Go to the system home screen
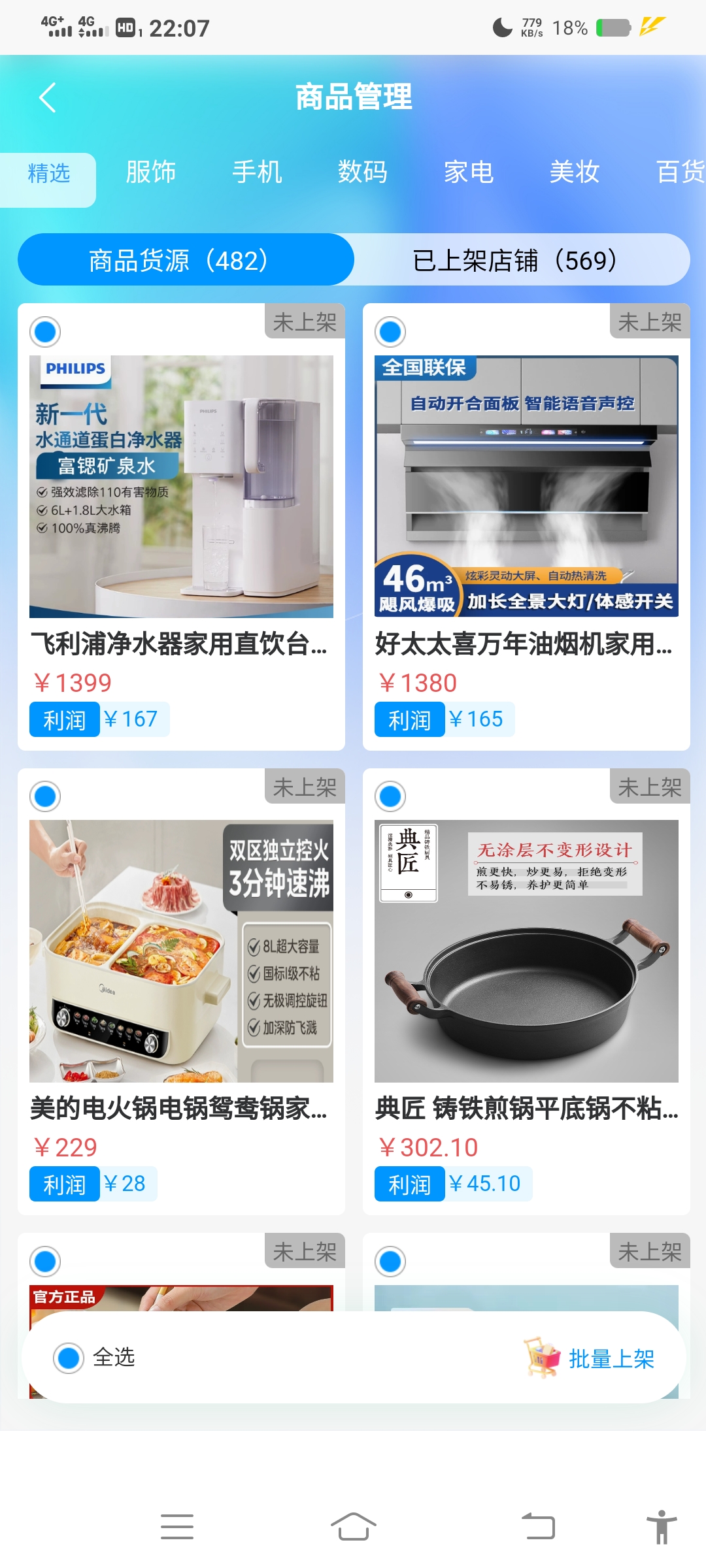Viewport: 706px width, 1568px height. click(x=353, y=1527)
